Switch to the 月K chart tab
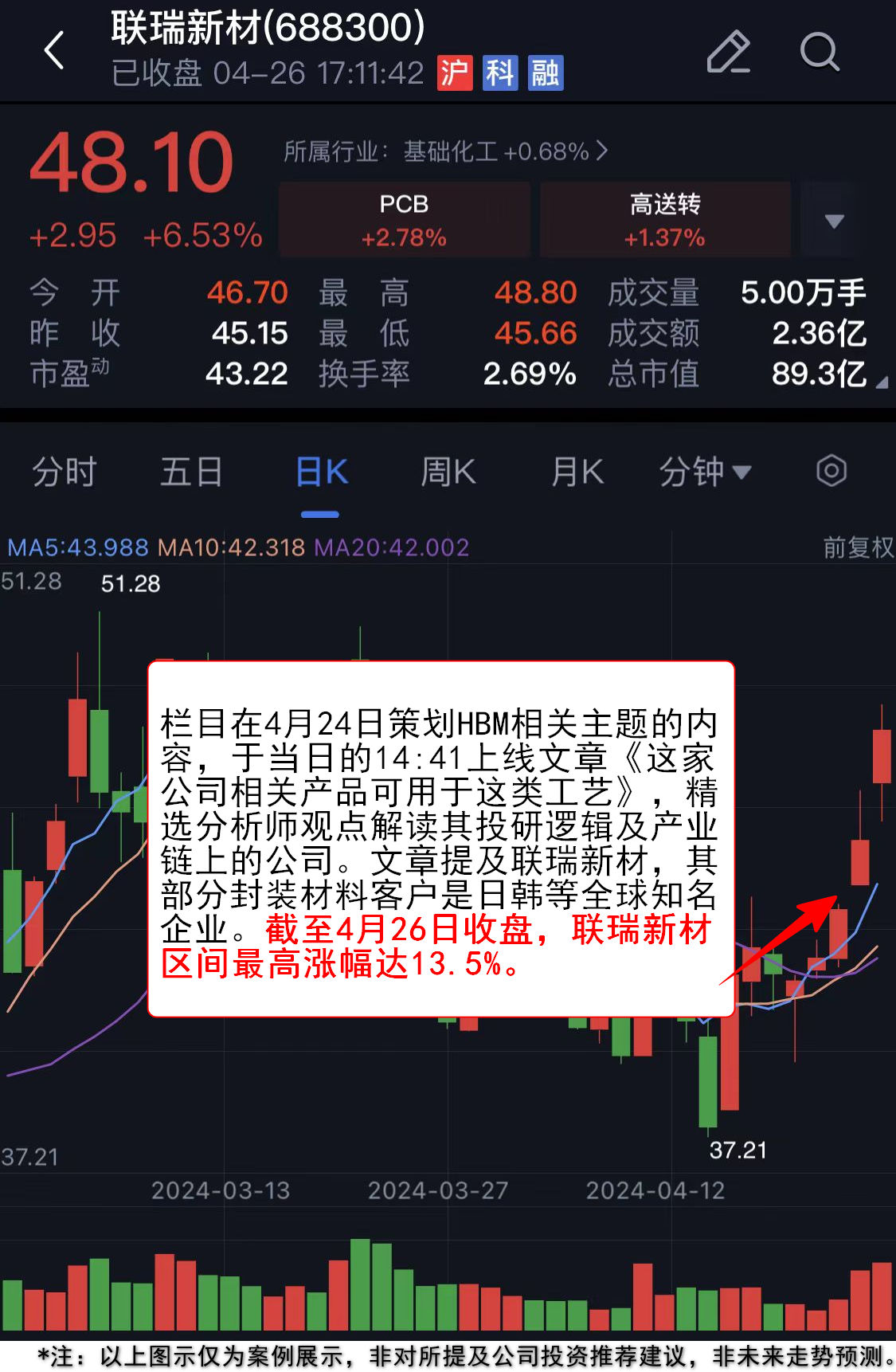The image size is (896, 1372). [x=577, y=472]
